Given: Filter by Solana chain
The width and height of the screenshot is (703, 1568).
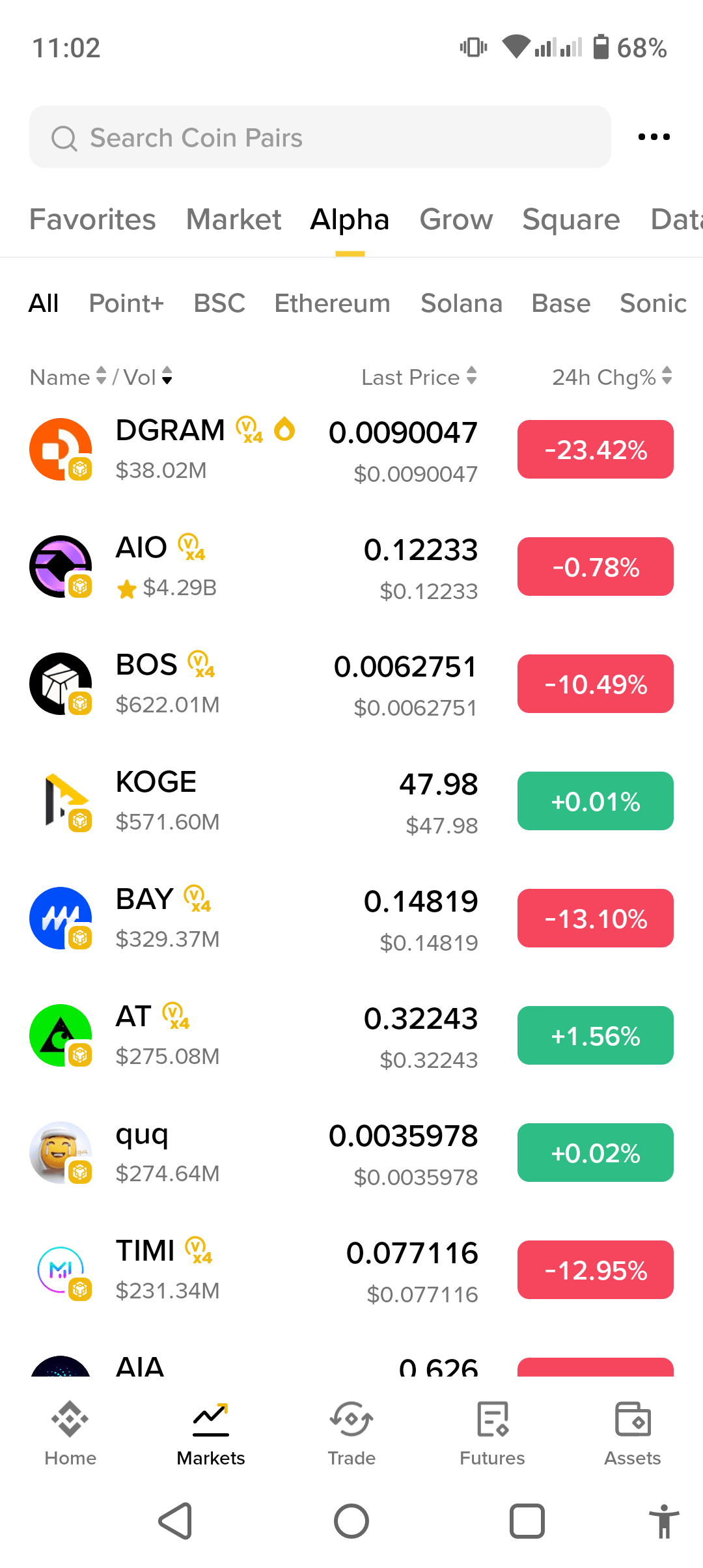Looking at the screenshot, I should 462,303.
